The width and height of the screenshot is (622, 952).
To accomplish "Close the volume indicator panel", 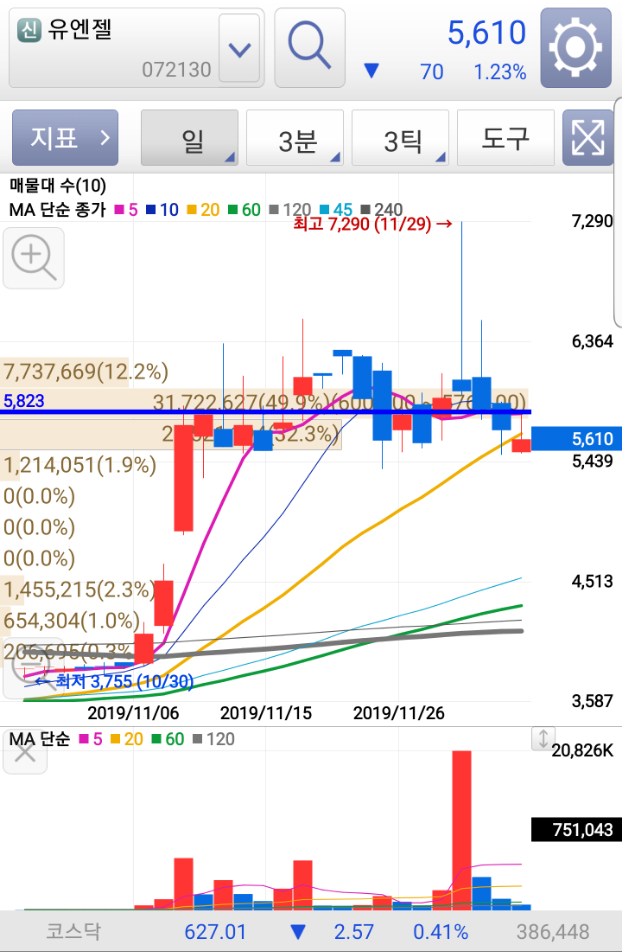I will [x=24, y=753].
